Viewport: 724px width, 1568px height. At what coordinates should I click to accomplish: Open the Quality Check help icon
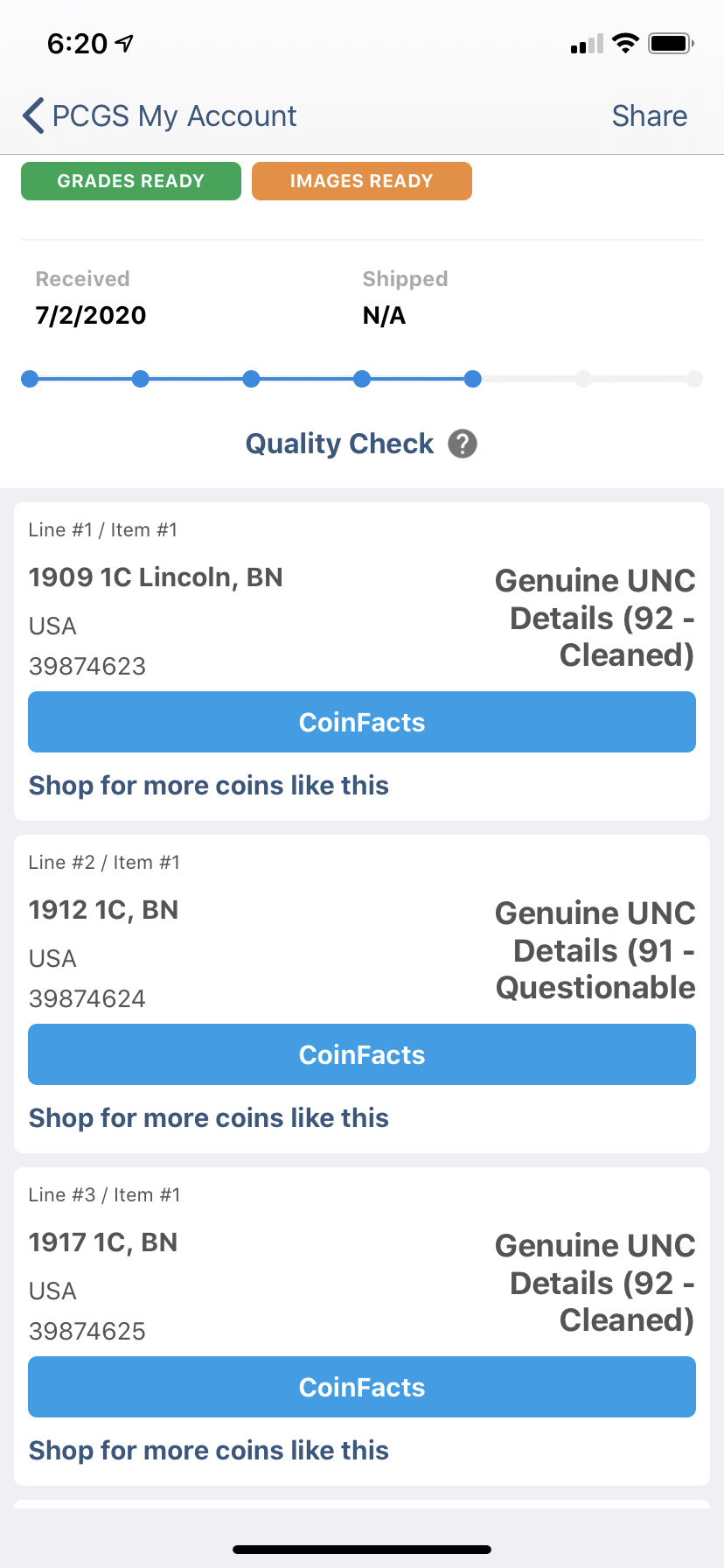[463, 444]
